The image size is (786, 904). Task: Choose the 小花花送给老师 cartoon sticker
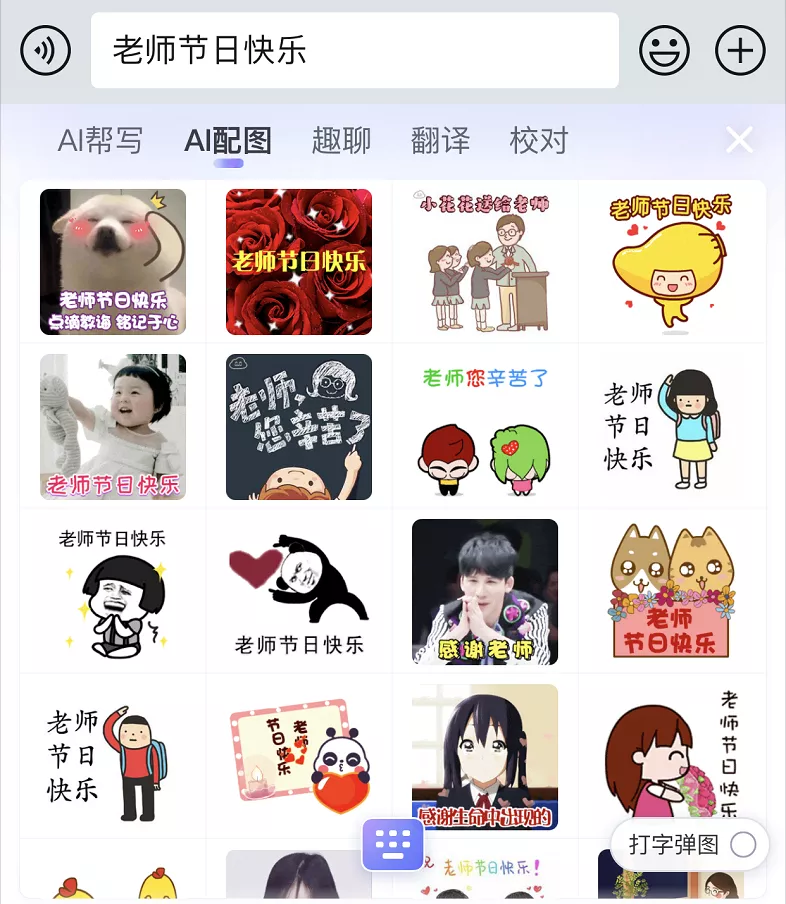(x=485, y=262)
